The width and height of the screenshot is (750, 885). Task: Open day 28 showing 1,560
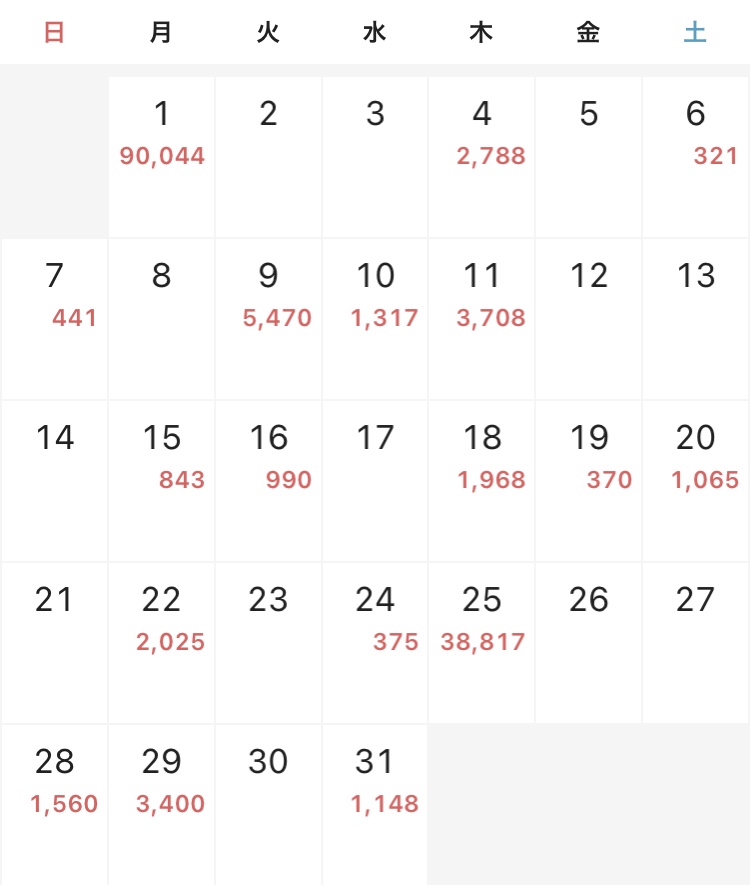(54, 803)
